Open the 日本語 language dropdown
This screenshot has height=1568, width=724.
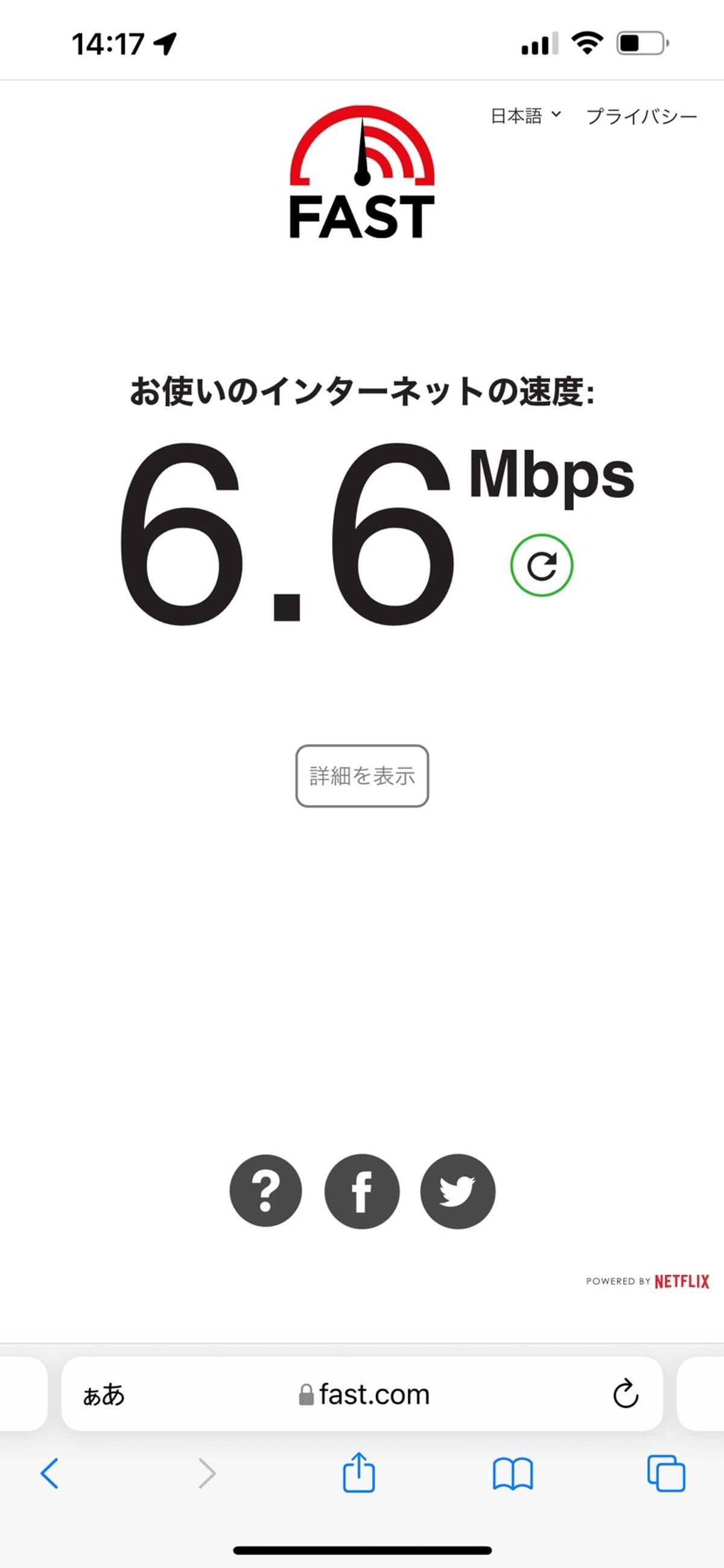click(526, 116)
